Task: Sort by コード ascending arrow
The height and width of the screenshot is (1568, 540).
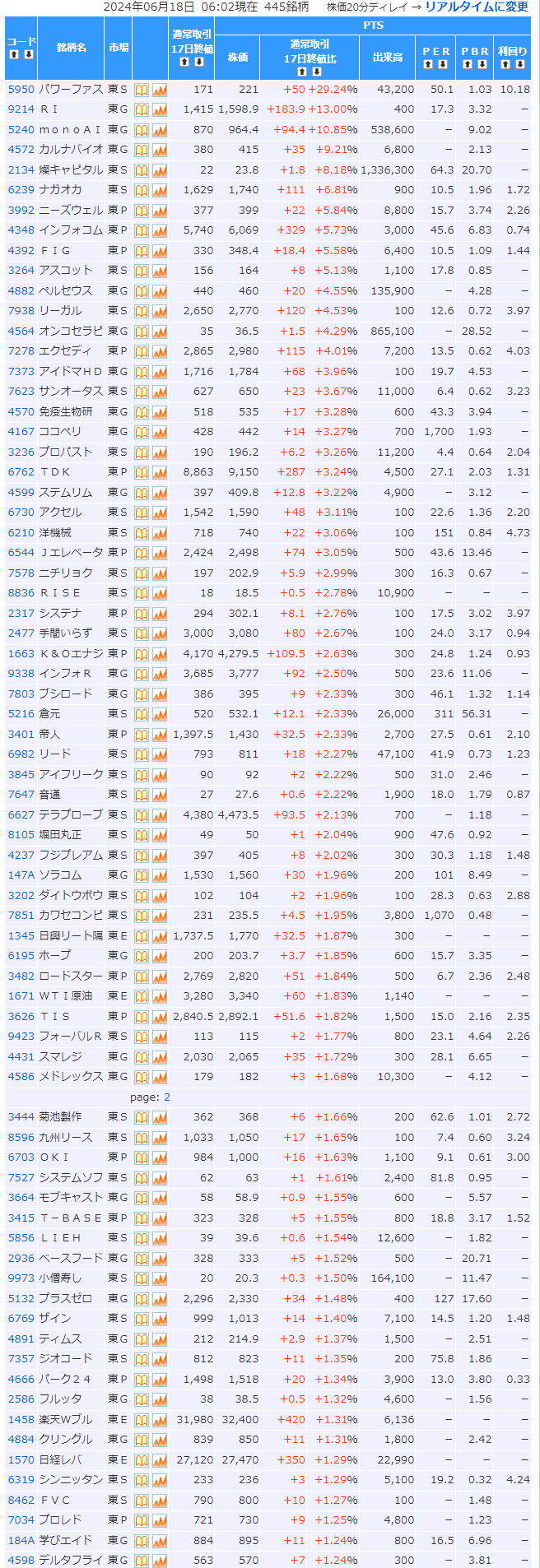Action: pyautogui.click(x=14, y=54)
